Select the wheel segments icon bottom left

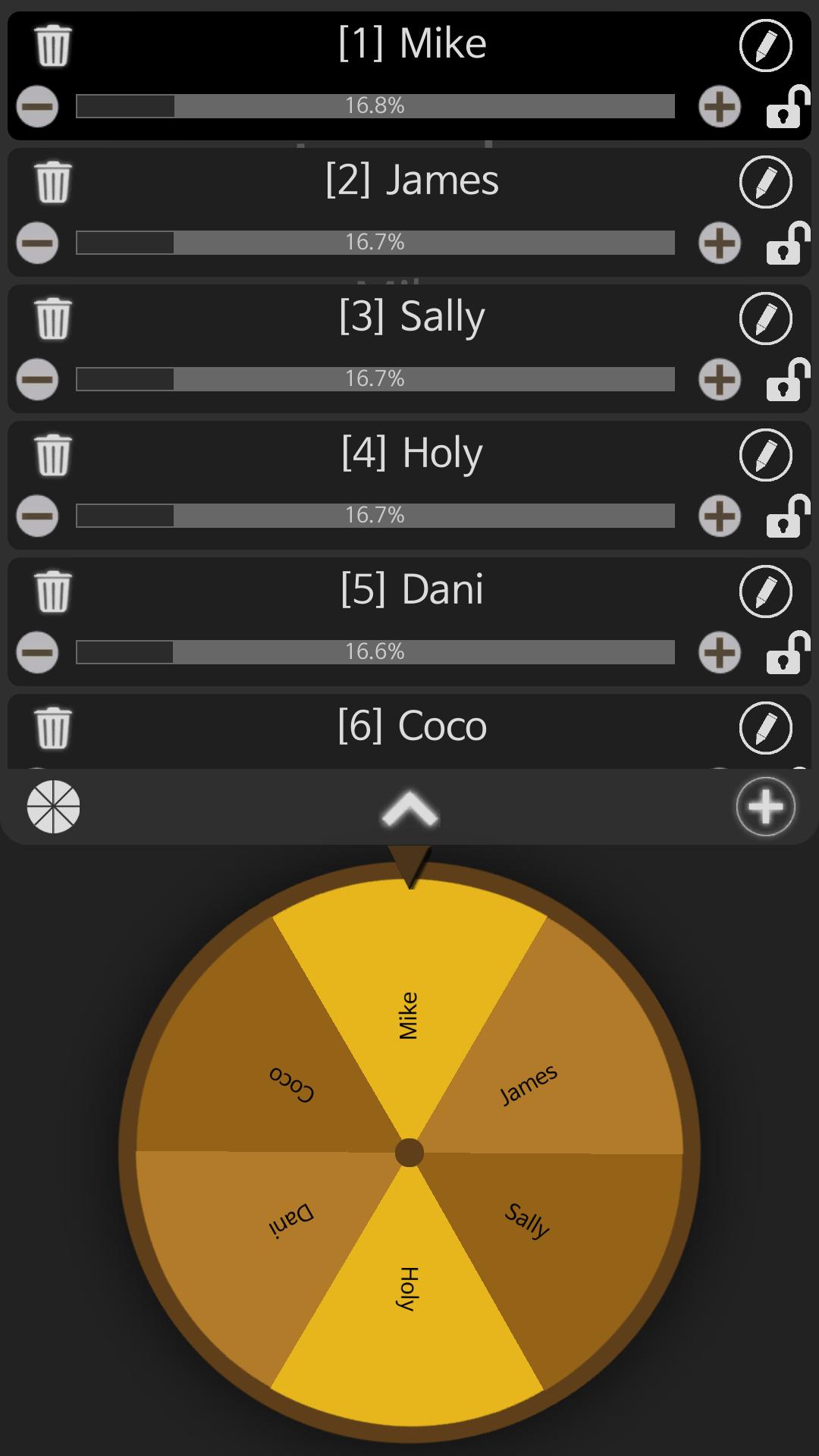pos(53,808)
